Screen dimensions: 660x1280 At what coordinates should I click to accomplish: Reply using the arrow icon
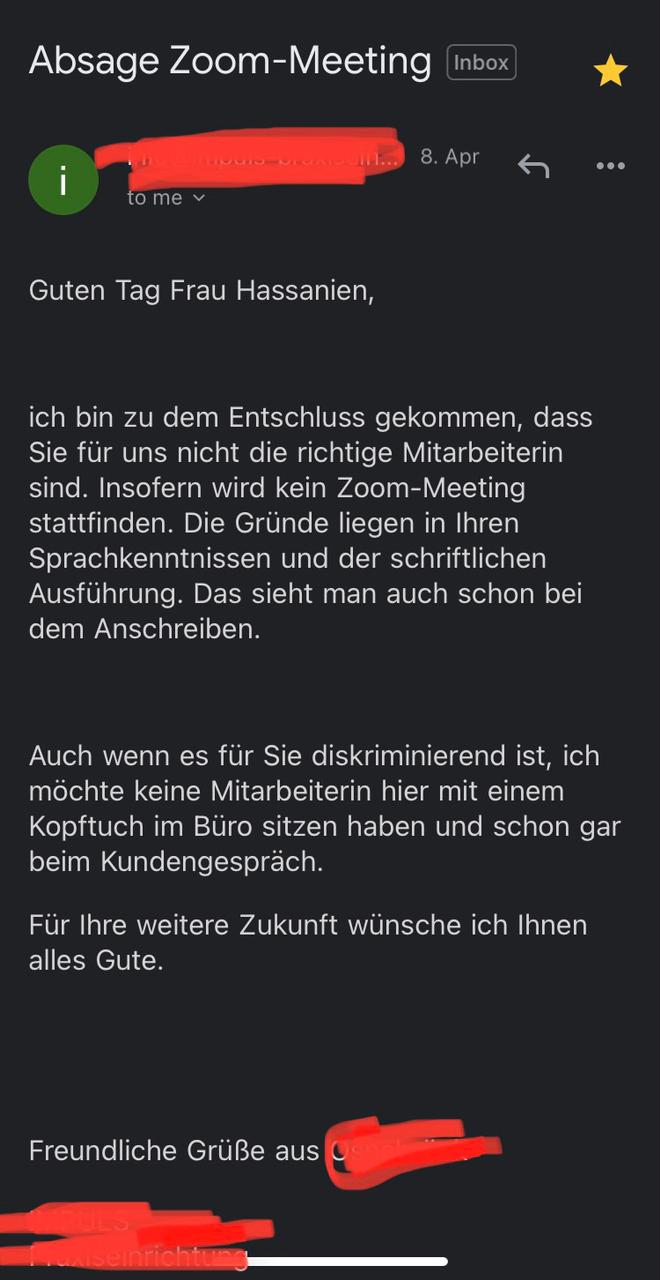(x=533, y=166)
